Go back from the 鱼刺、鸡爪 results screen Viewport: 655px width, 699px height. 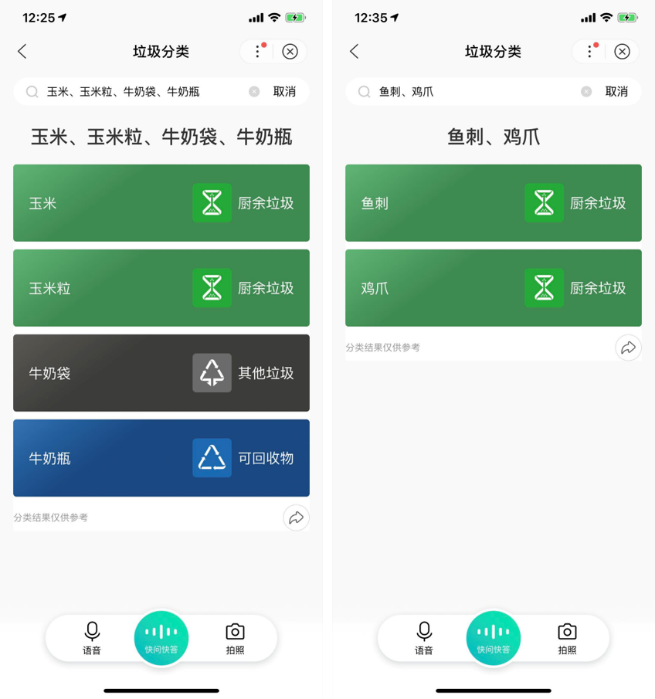point(354,52)
